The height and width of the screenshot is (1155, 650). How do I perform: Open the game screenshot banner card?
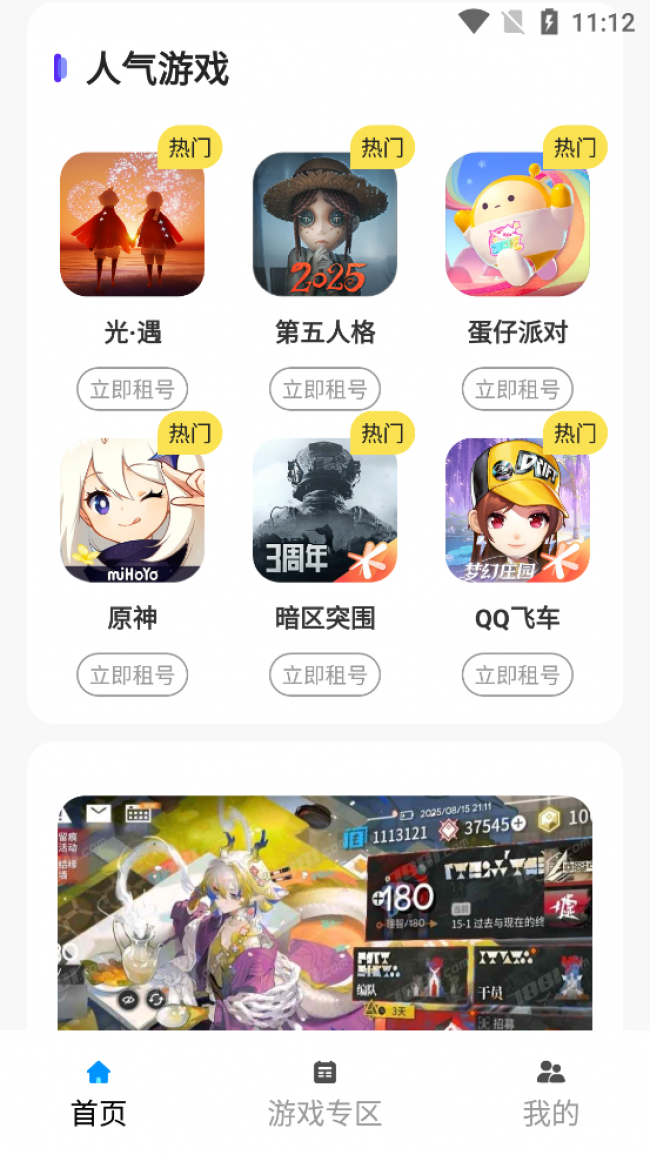[325, 912]
